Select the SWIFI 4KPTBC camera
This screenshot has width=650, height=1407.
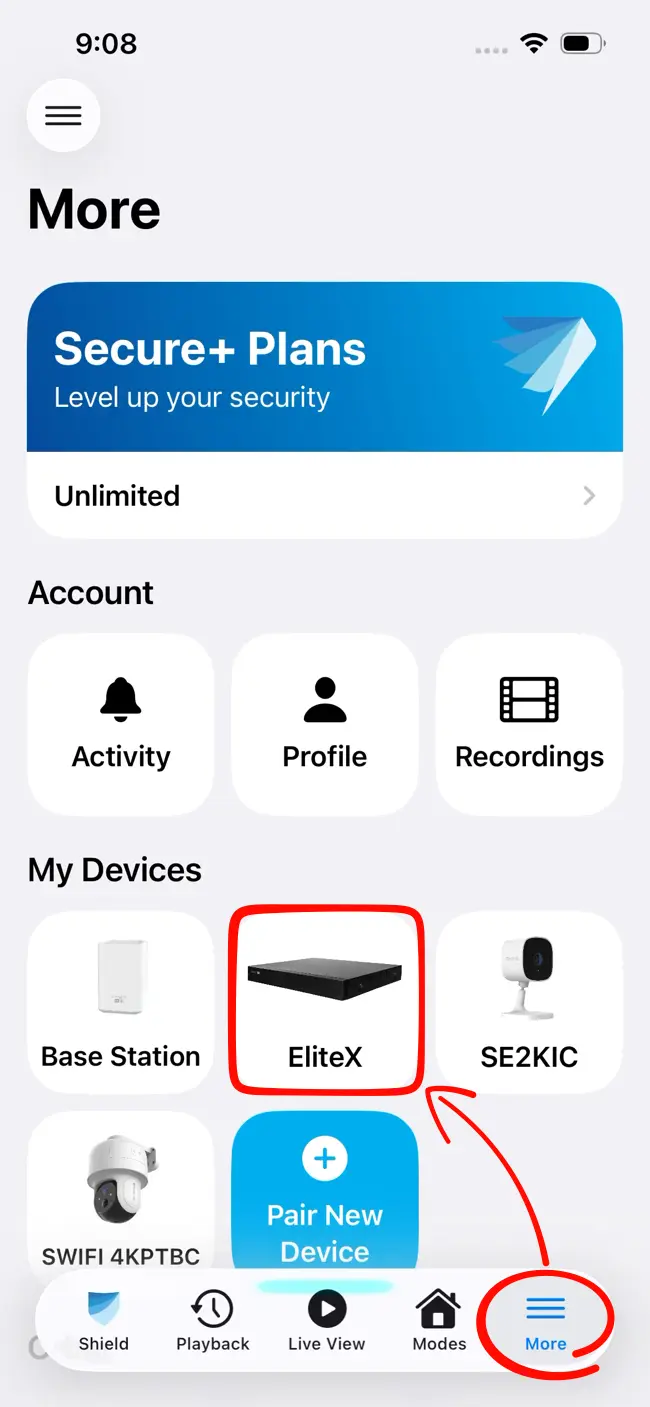121,1192
